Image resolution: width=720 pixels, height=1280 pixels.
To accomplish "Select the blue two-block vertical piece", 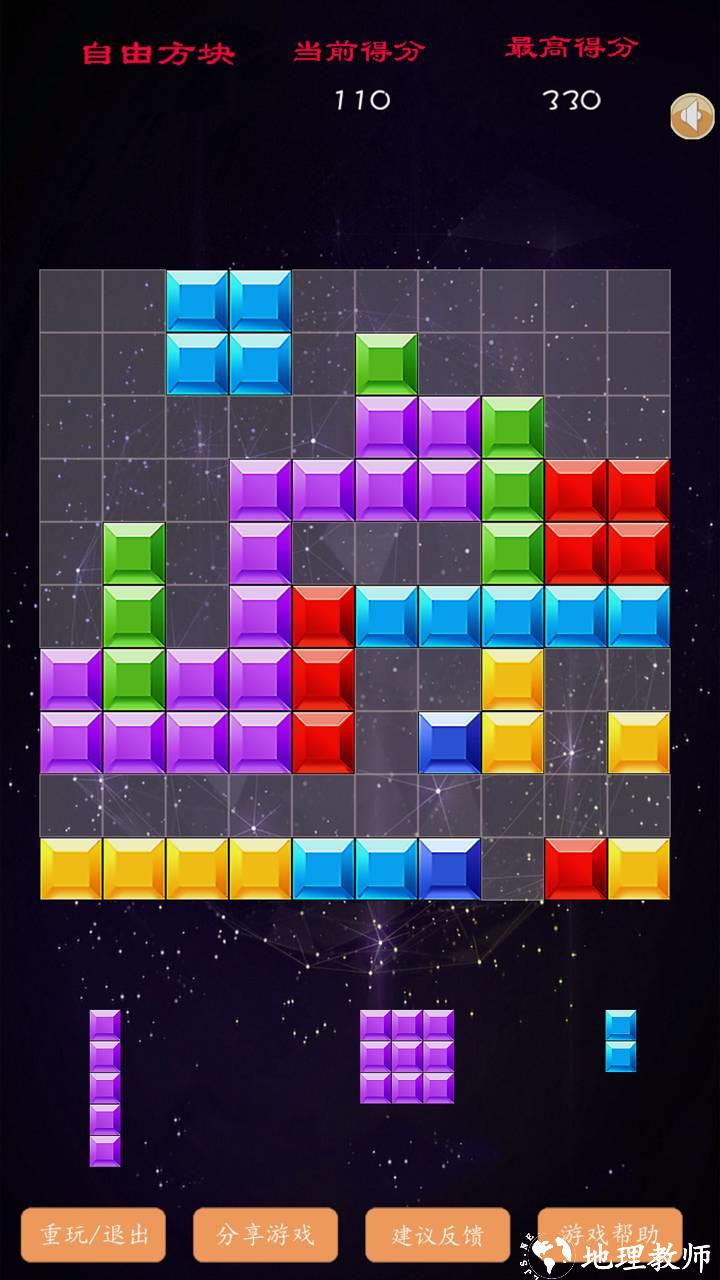I will (x=620, y=1041).
